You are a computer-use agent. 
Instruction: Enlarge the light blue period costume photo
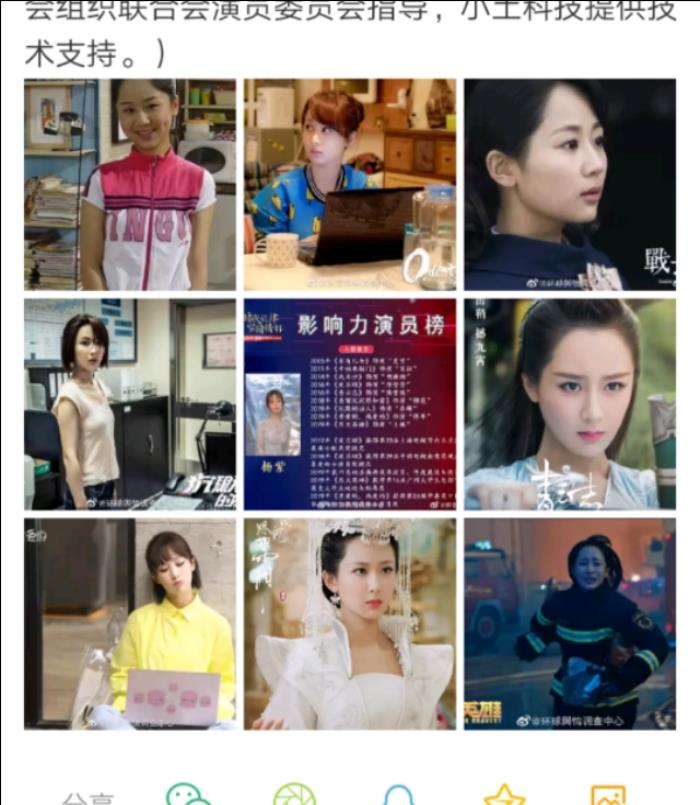569,404
